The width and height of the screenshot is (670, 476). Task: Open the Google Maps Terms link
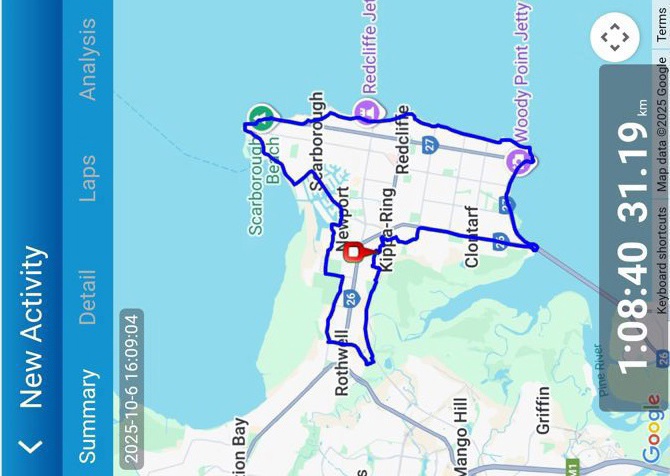point(662,22)
